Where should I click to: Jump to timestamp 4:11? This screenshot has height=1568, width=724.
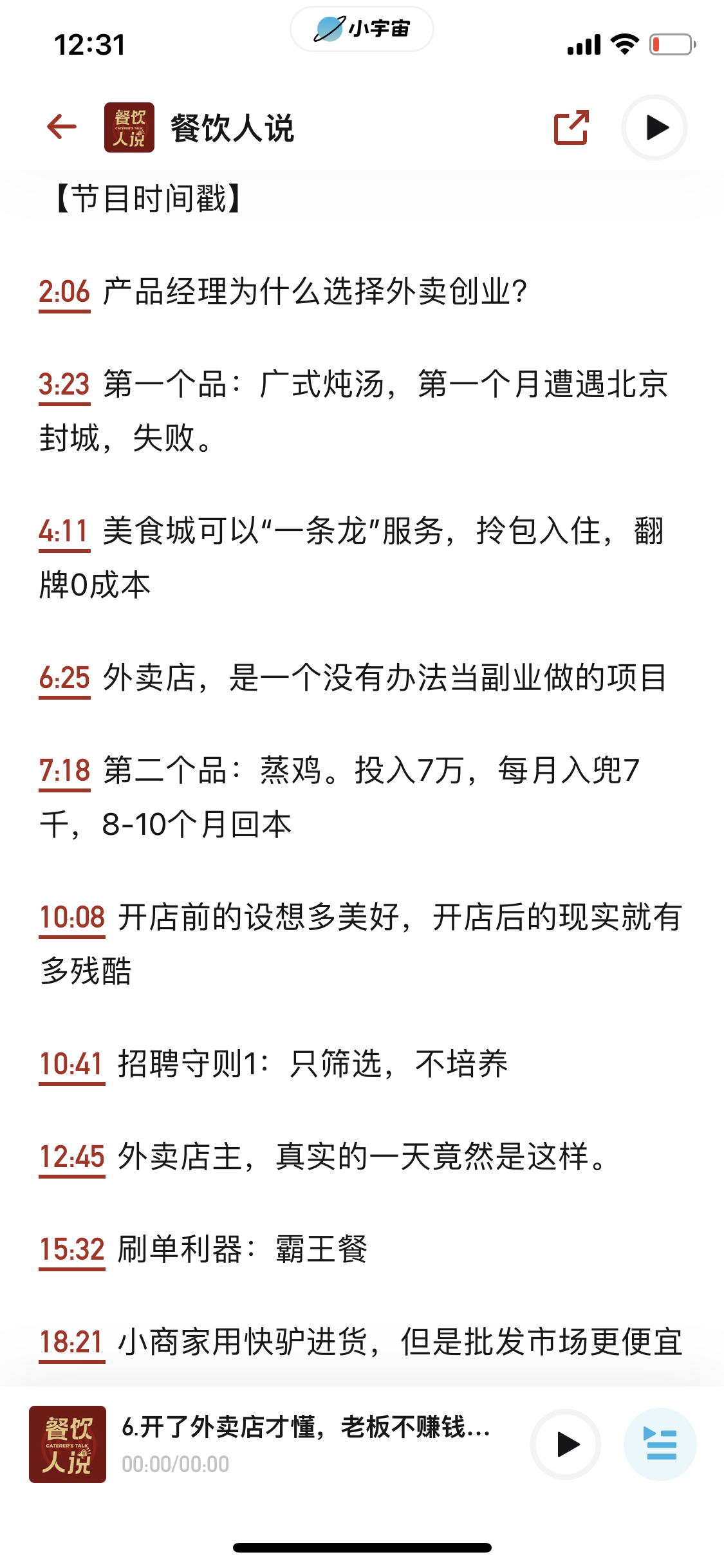(x=64, y=532)
